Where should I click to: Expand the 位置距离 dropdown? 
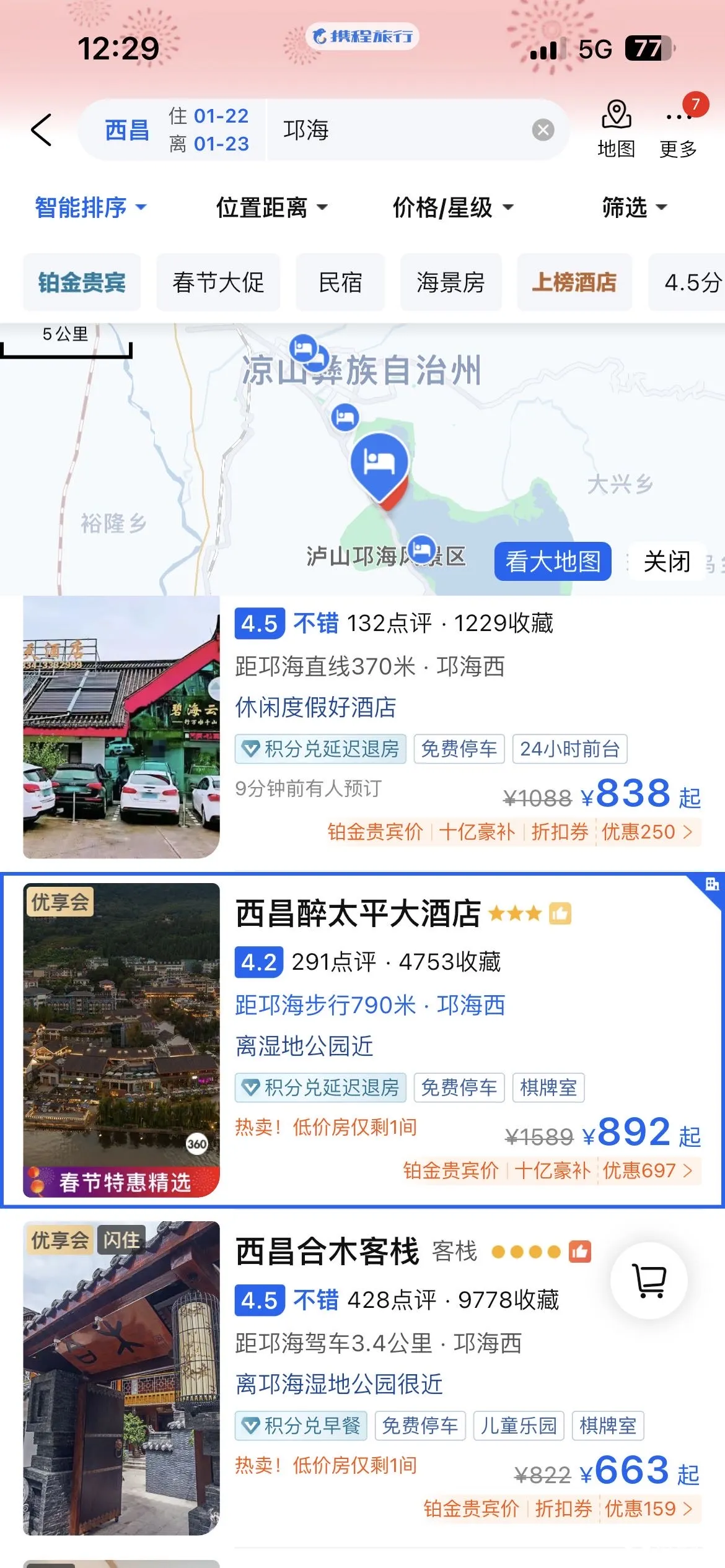coord(271,207)
